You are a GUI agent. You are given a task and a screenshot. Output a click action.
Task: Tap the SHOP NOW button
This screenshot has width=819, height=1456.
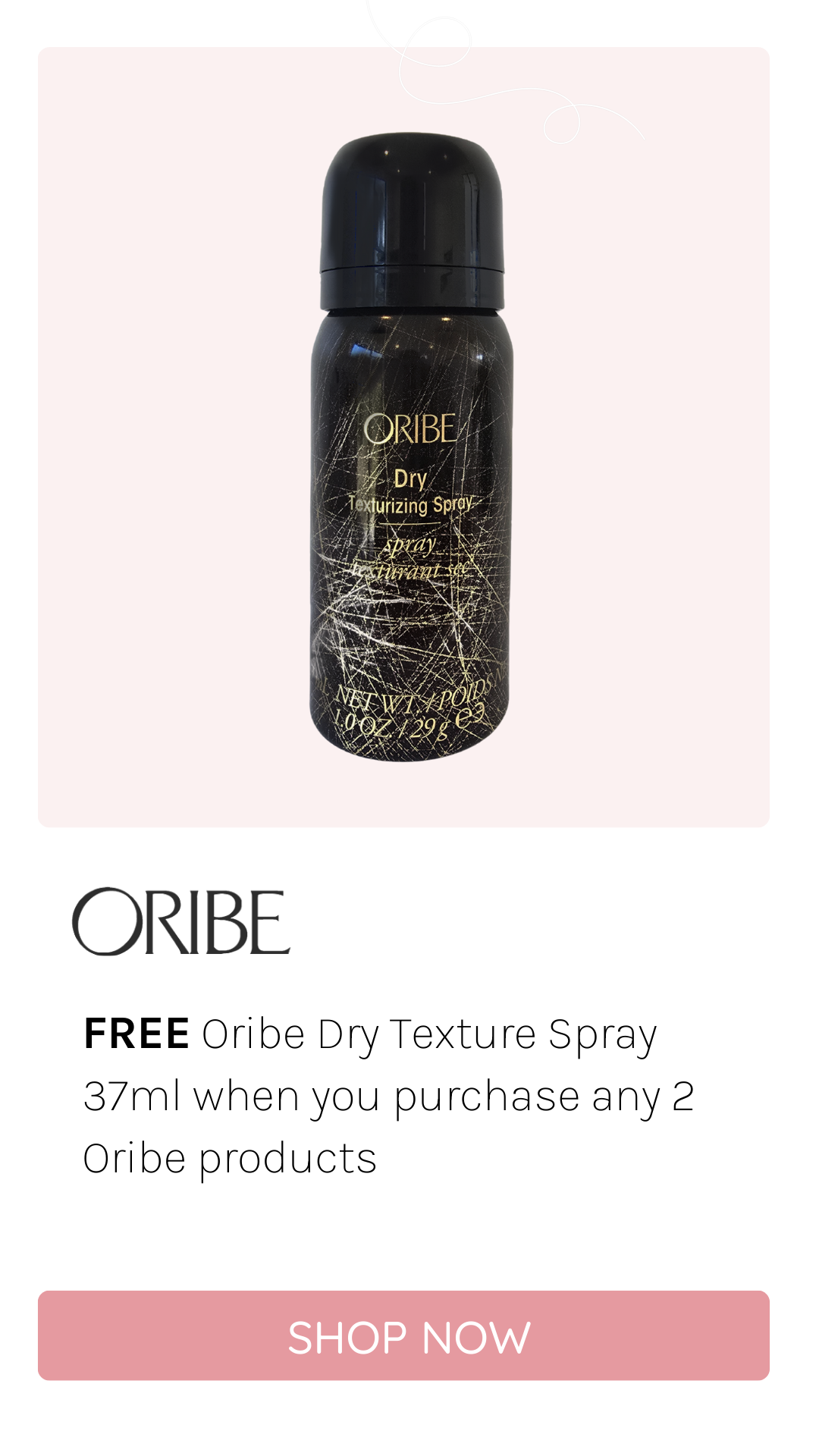click(x=404, y=1335)
